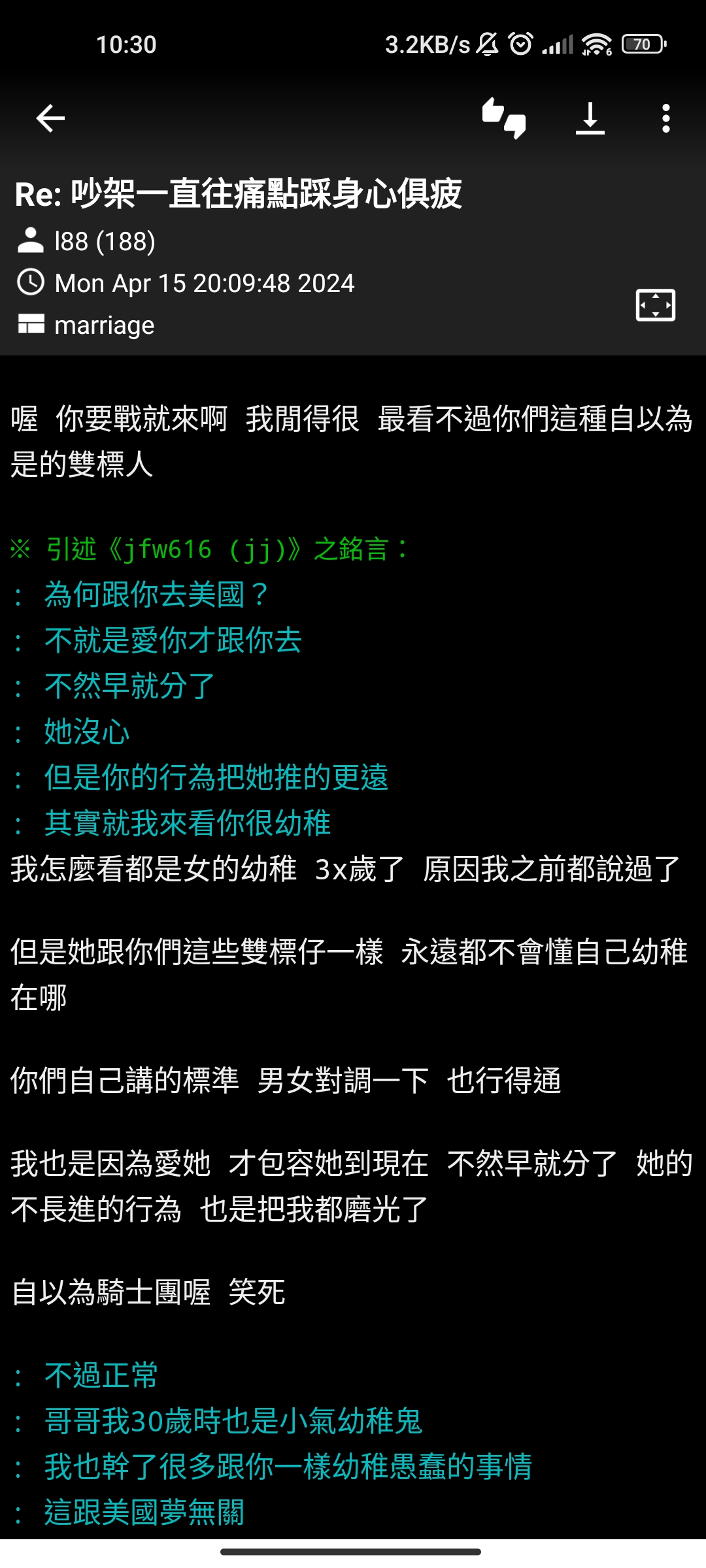Open author l88's profile
The width and height of the screenshot is (706, 1568).
coord(105,241)
